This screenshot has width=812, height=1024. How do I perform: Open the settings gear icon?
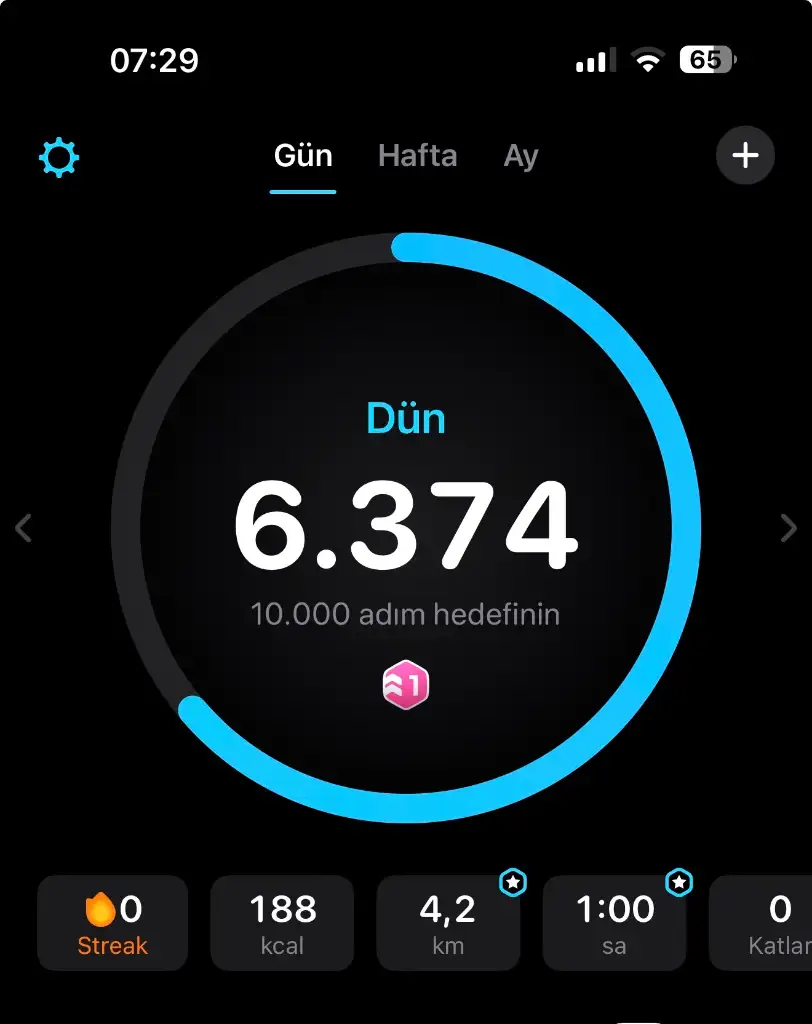point(59,158)
